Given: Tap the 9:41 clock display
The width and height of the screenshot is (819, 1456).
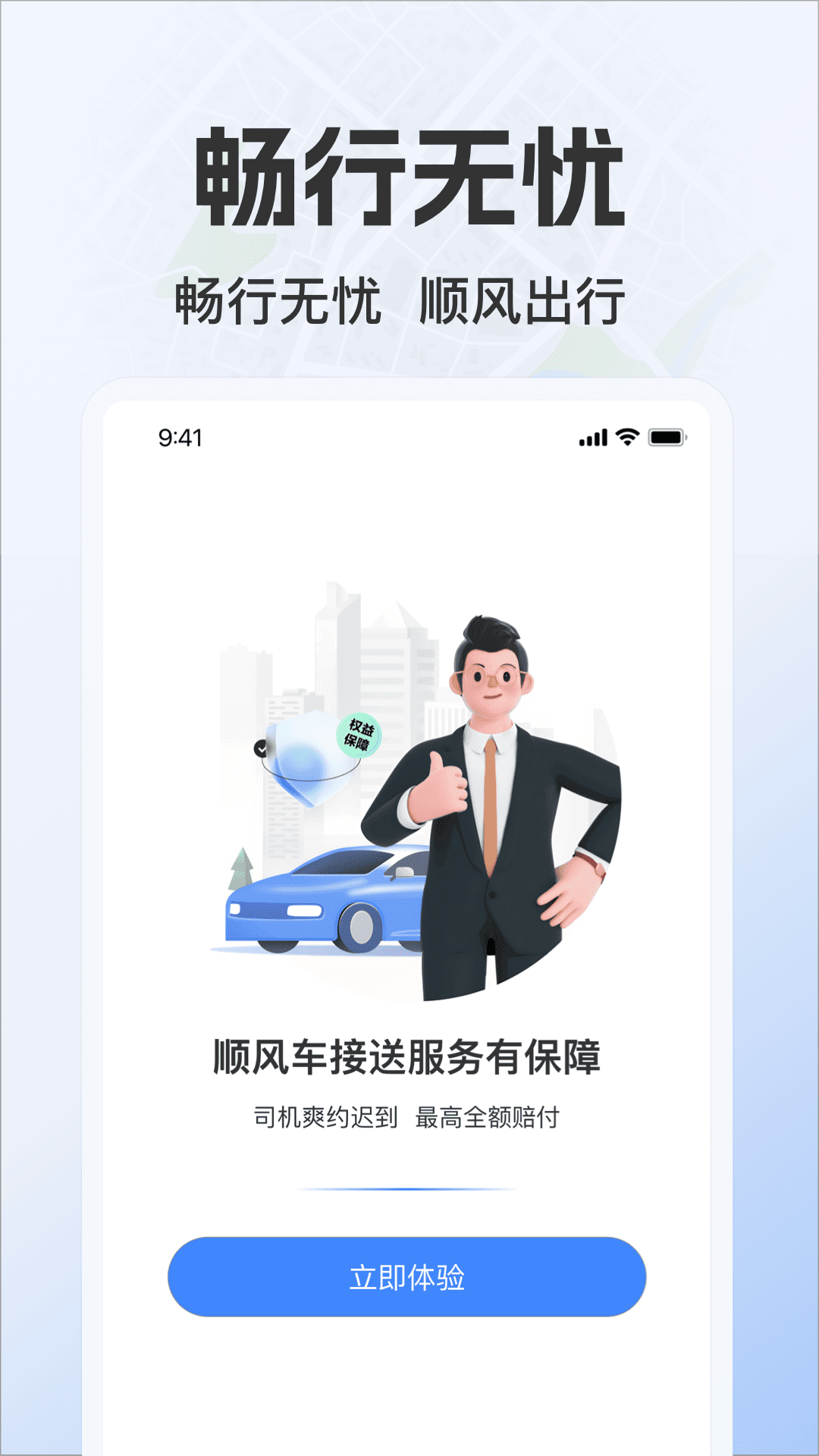Looking at the screenshot, I should click(180, 435).
